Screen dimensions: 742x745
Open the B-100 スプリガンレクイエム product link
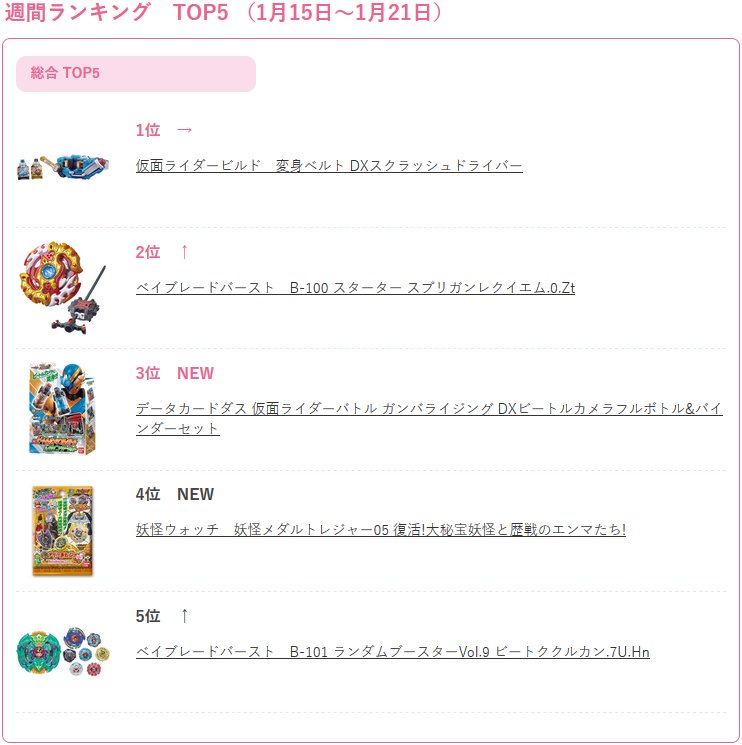355,288
